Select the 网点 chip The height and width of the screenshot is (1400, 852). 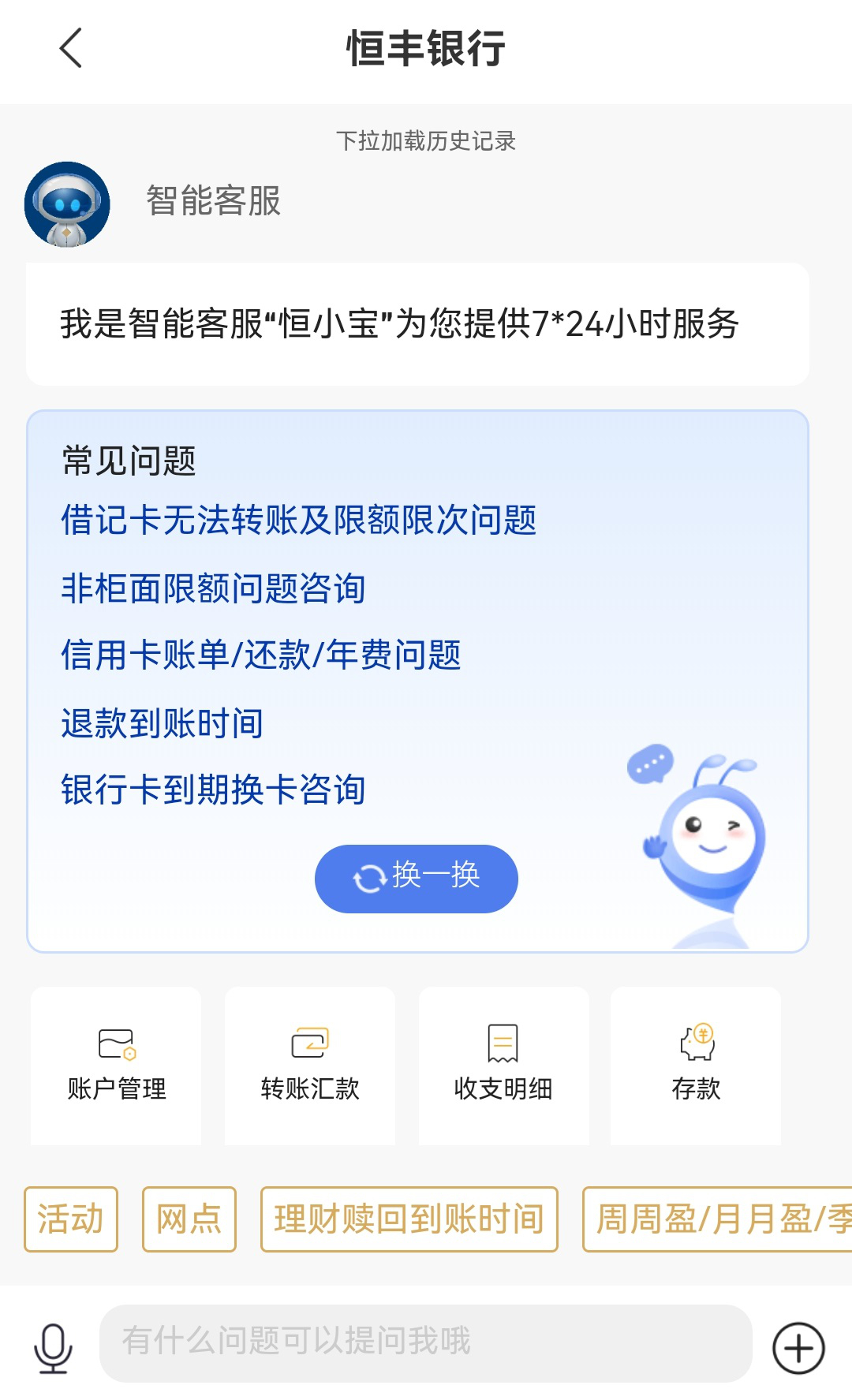pyautogui.click(x=189, y=1219)
